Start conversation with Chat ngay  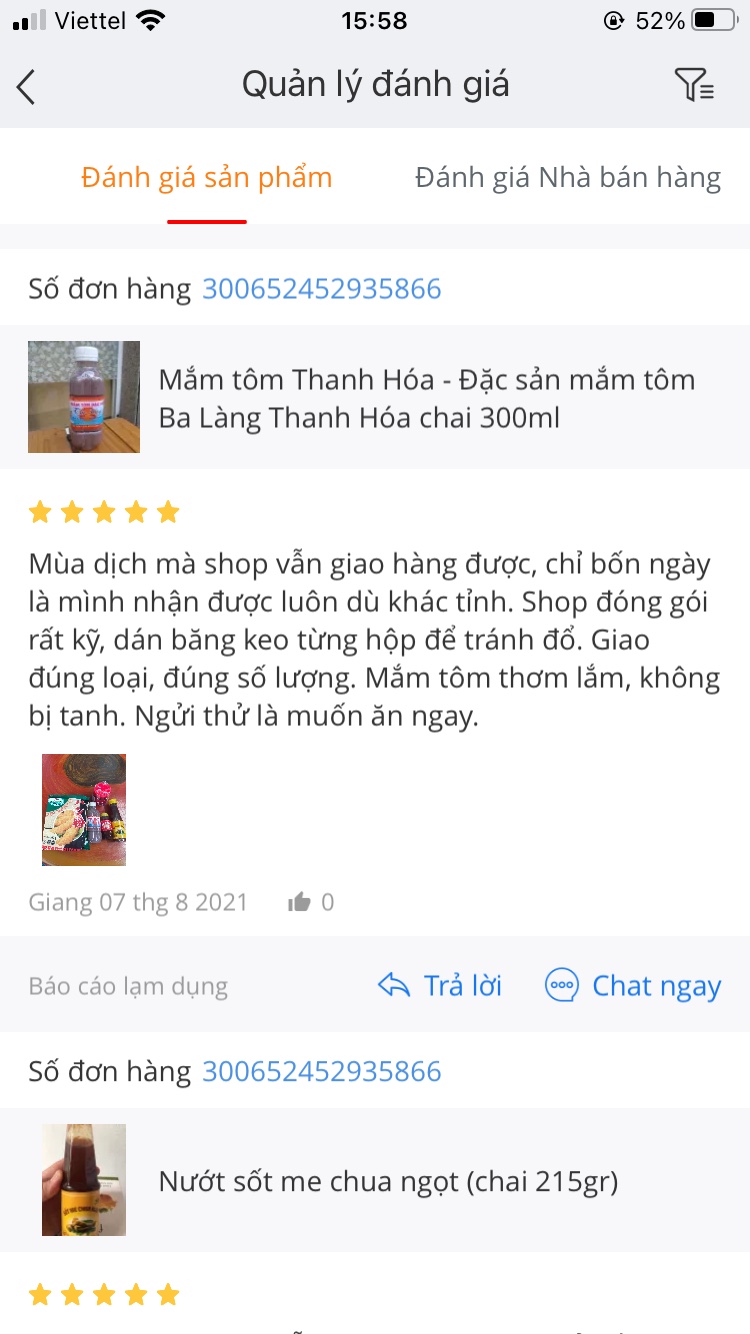coord(633,986)
